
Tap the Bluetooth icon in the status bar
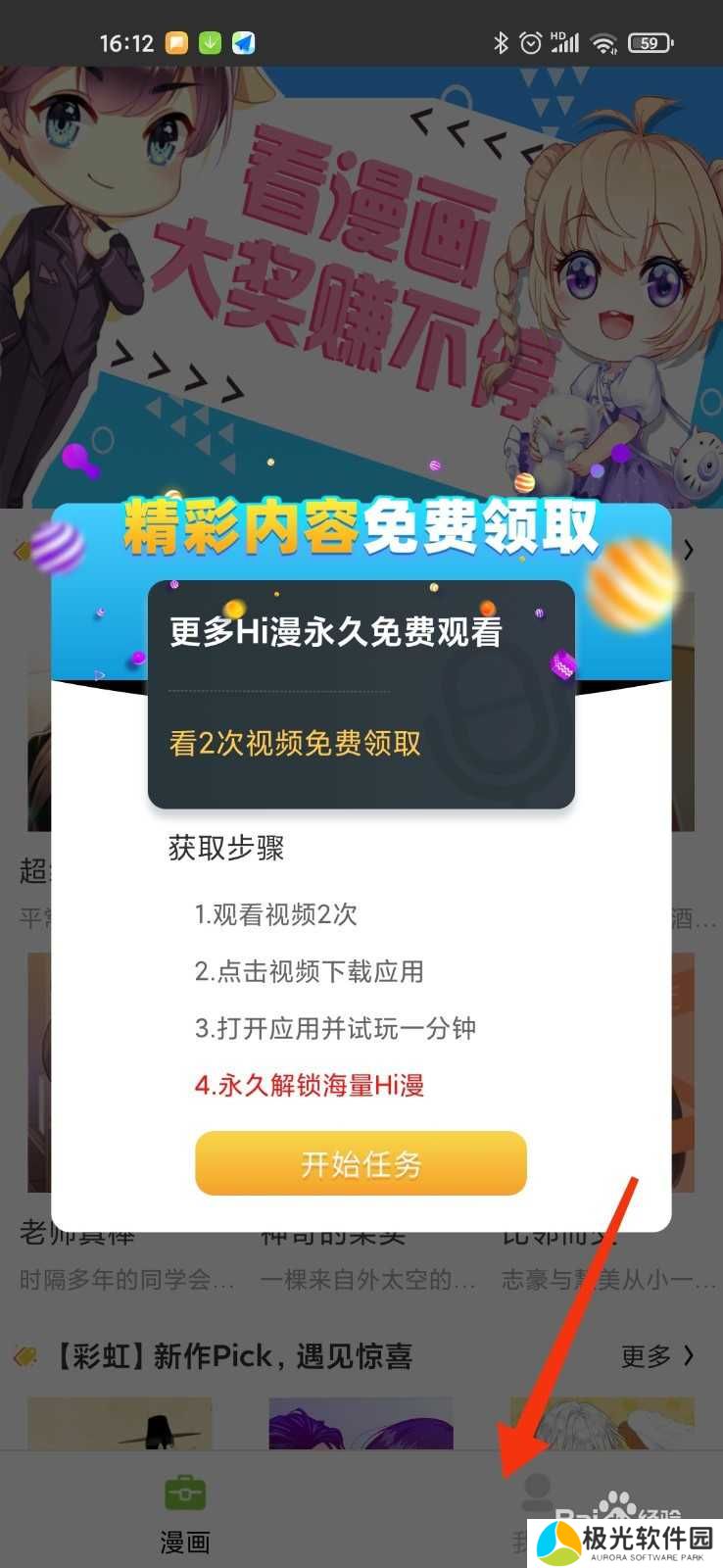[x=501, y=41]
